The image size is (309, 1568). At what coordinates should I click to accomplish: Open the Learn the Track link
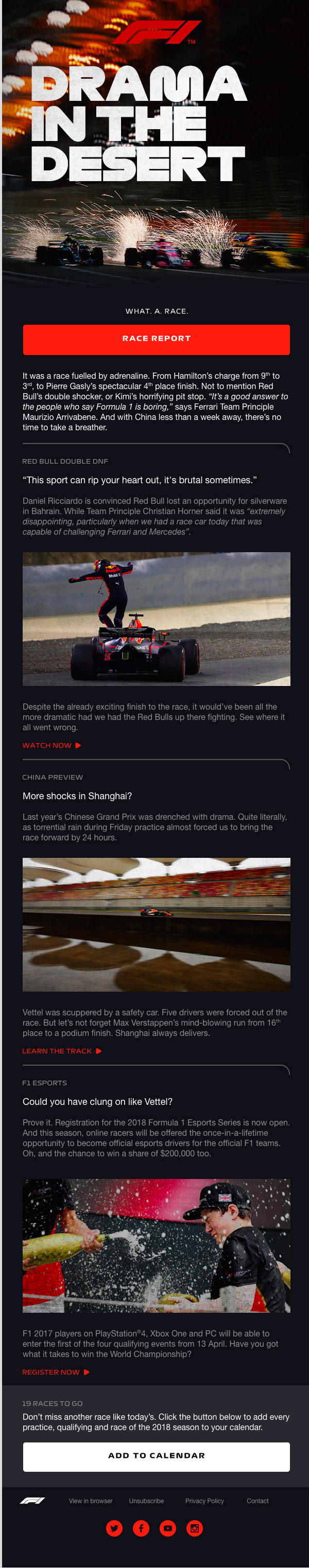point(62,1051)
